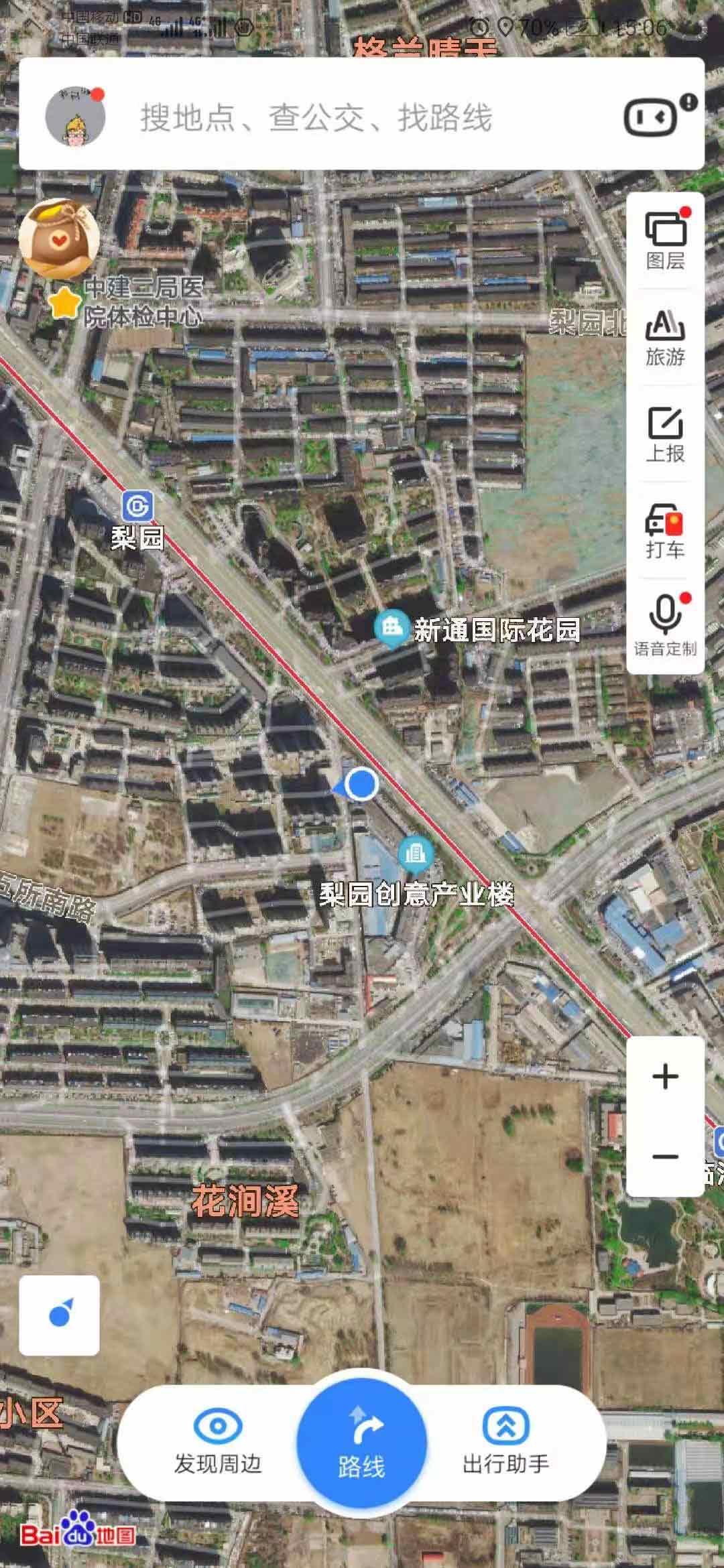
Task: Open 语音定制 voice customization
Action: click(x=665, y=627)
